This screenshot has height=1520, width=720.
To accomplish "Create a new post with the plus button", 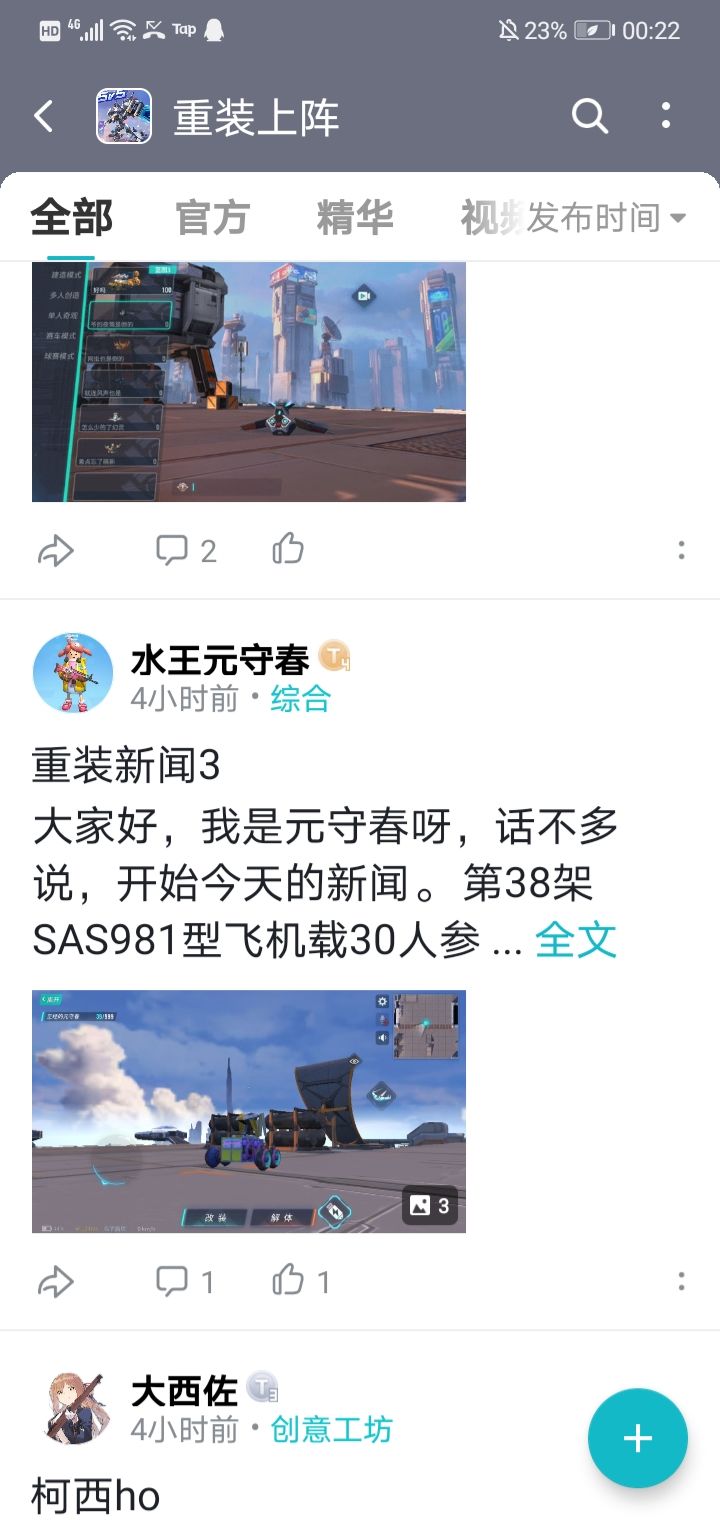I will coord(638,1439).
